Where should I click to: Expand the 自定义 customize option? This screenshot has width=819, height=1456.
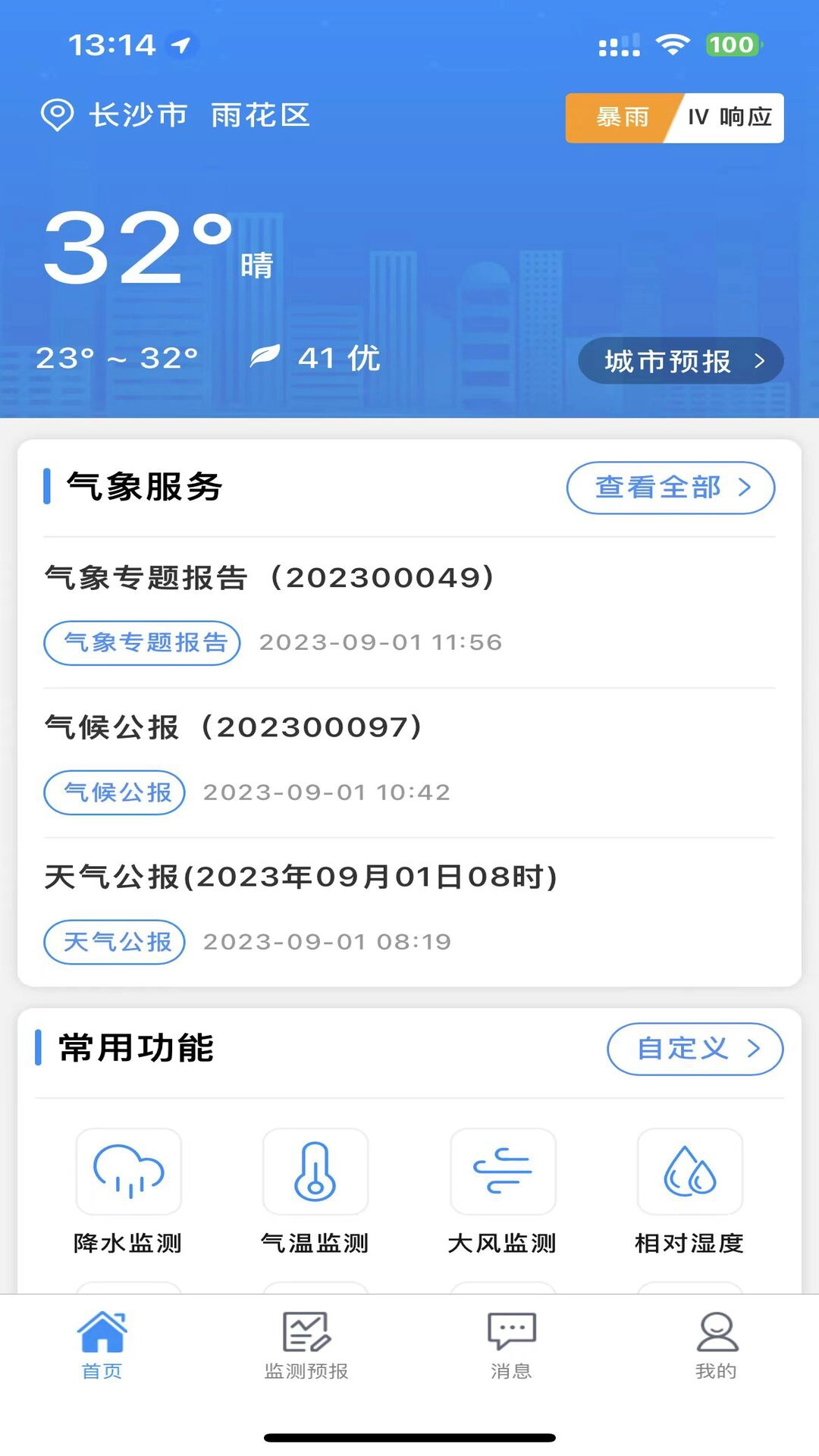(x=694, y=1050)
